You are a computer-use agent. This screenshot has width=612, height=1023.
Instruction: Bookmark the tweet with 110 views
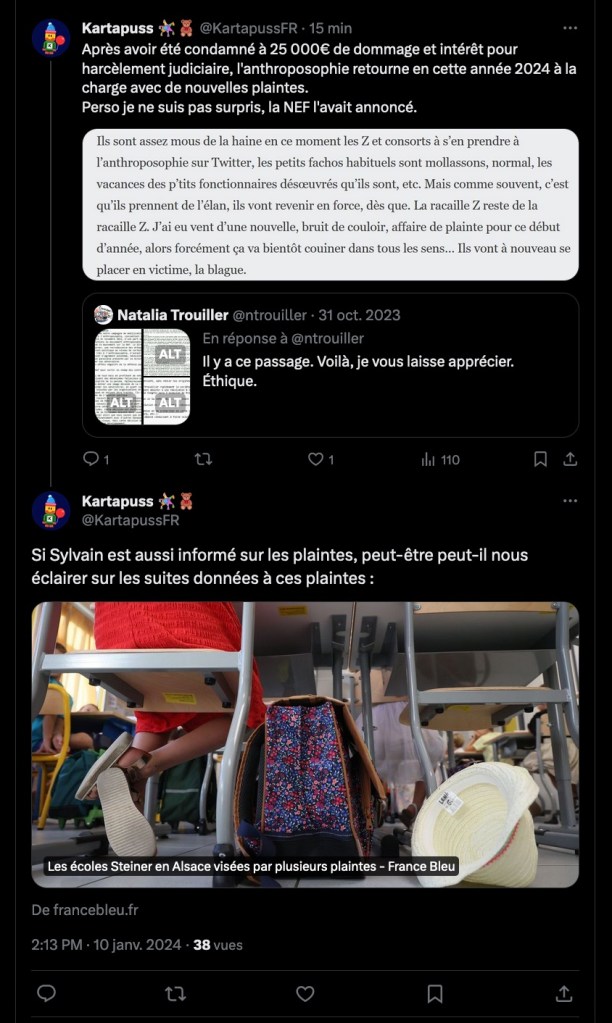[x=540, y=459]
